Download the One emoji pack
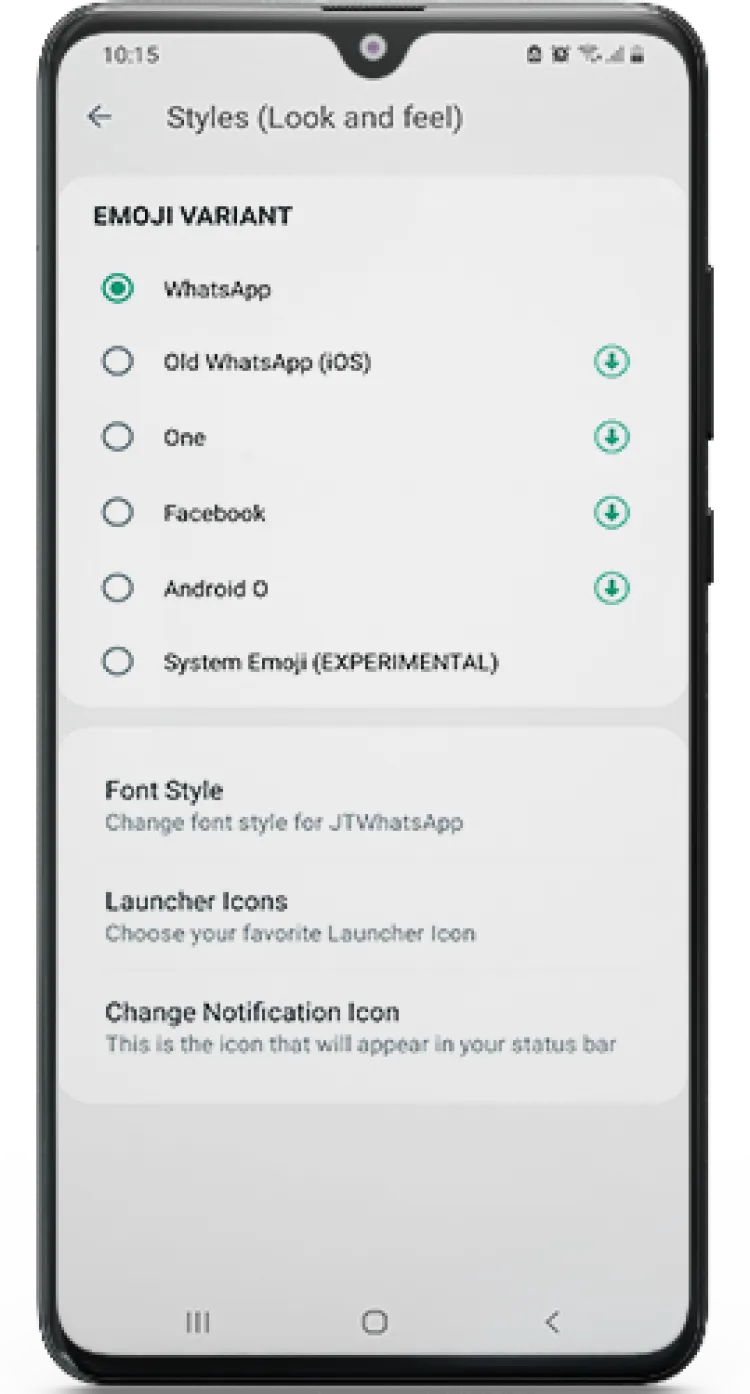Image resolution: width=750 pixels, height=1394 pixels. point(612,437)
